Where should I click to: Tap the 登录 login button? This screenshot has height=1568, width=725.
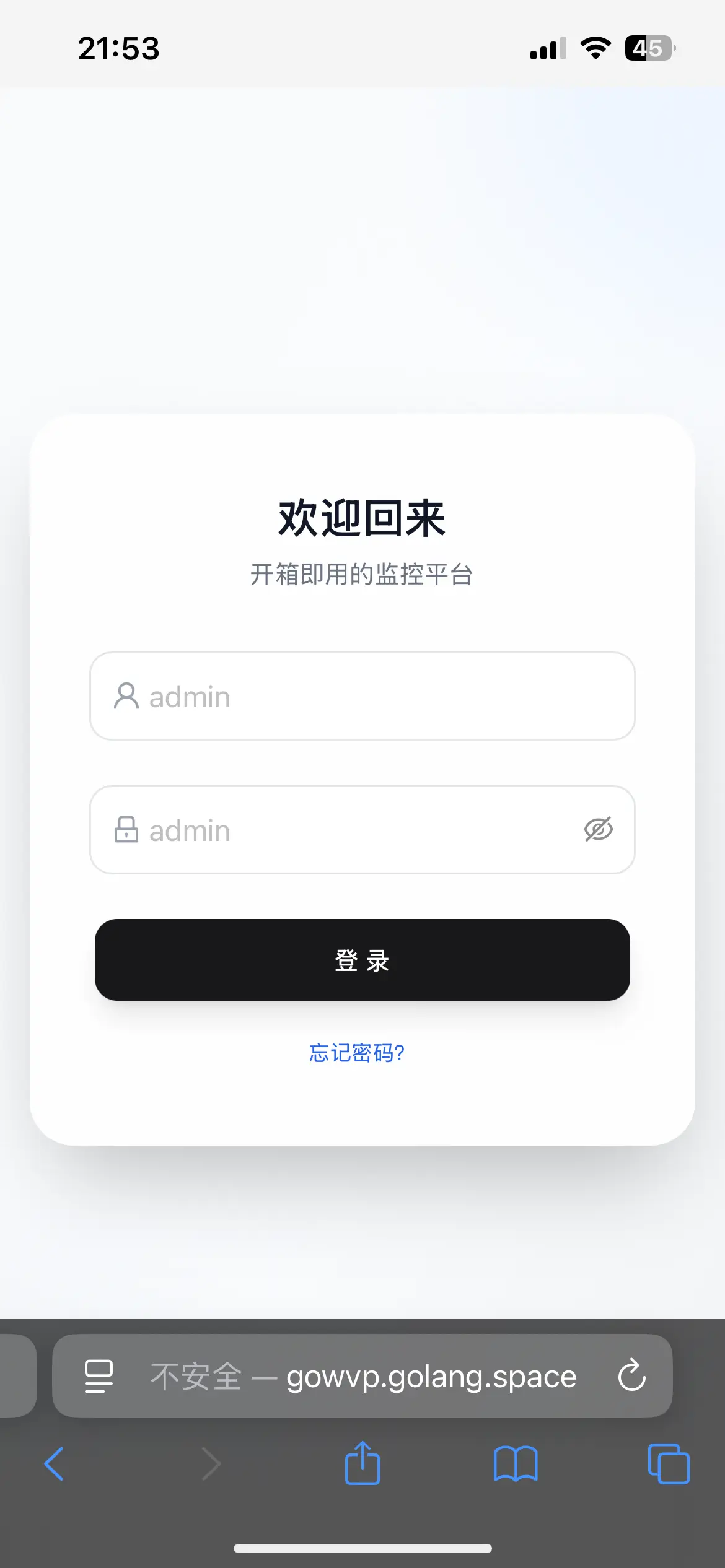pos(362,960)
